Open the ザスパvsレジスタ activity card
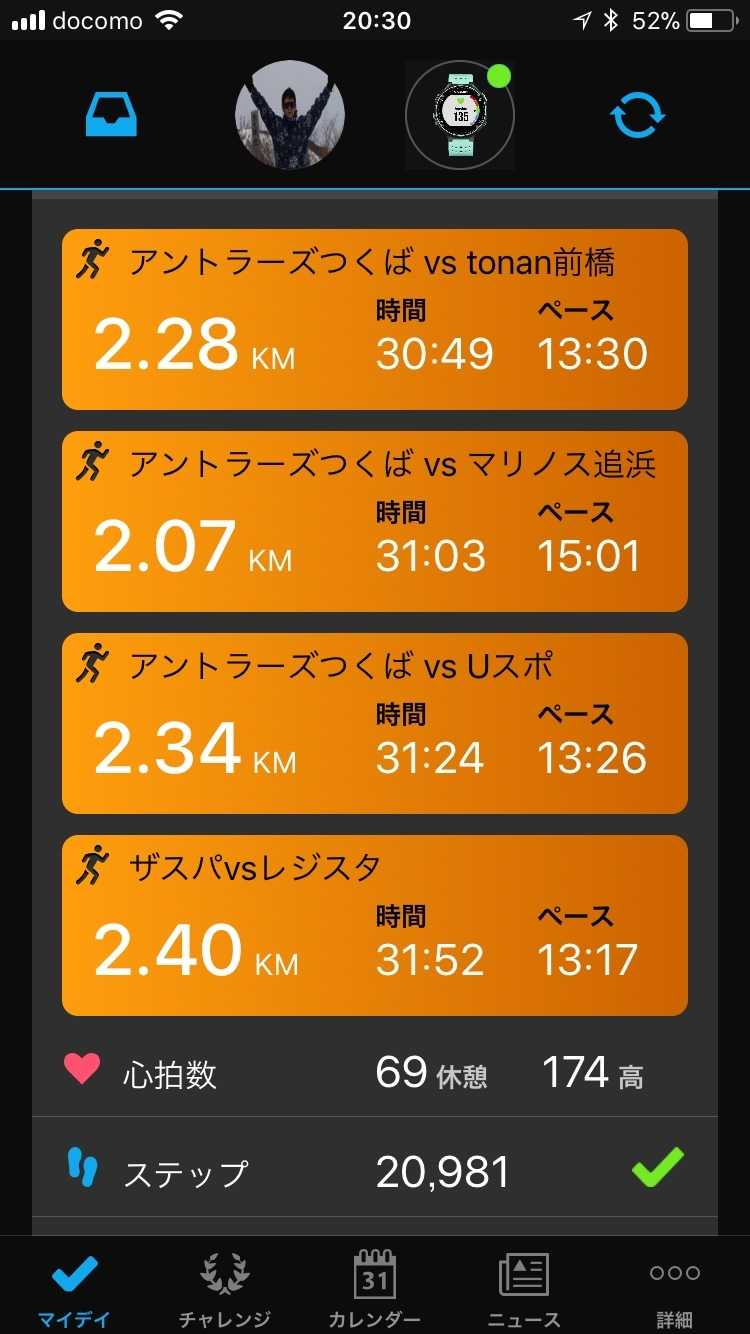This screenshot has height=1334, width=750. [x=375, y=925]
